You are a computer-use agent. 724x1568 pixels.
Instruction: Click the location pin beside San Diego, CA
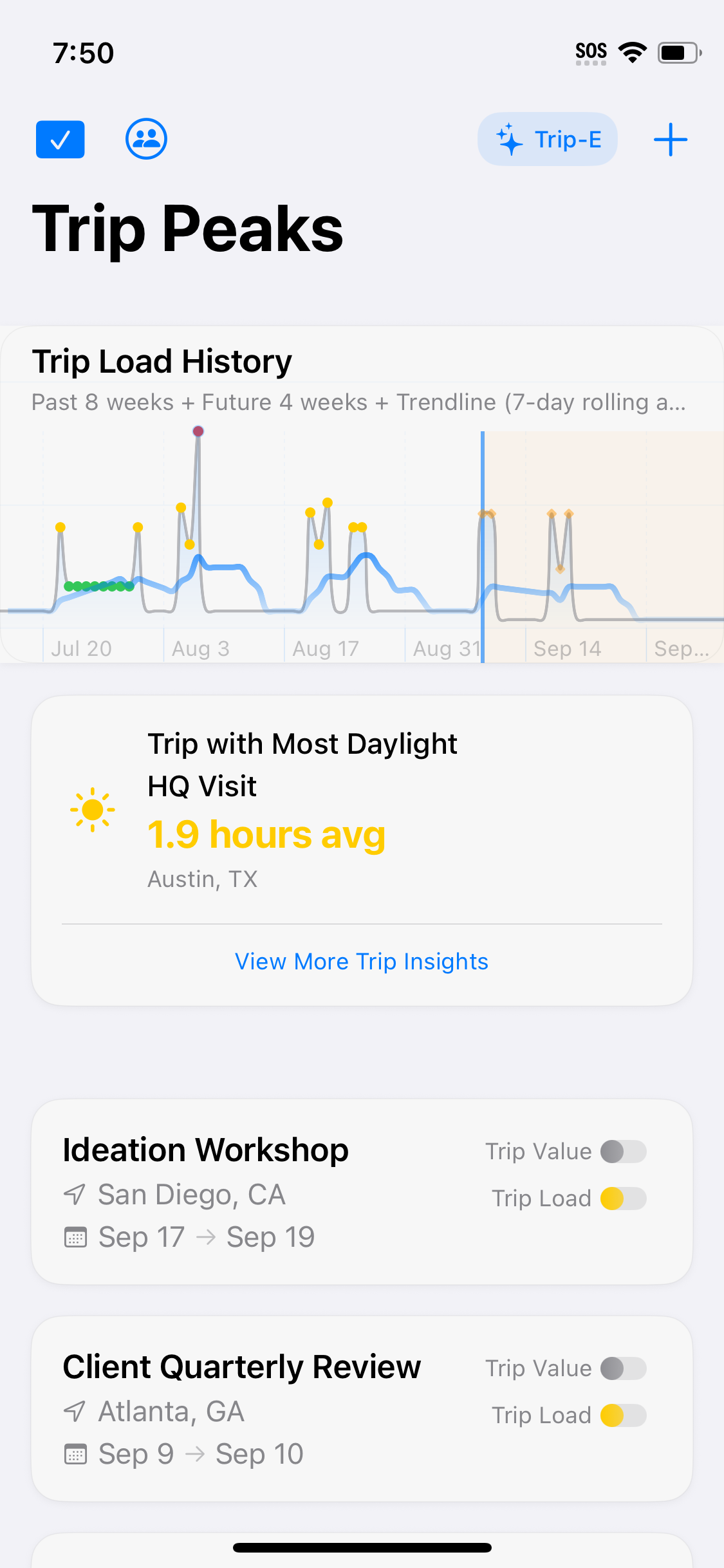tap(75, 1195)
